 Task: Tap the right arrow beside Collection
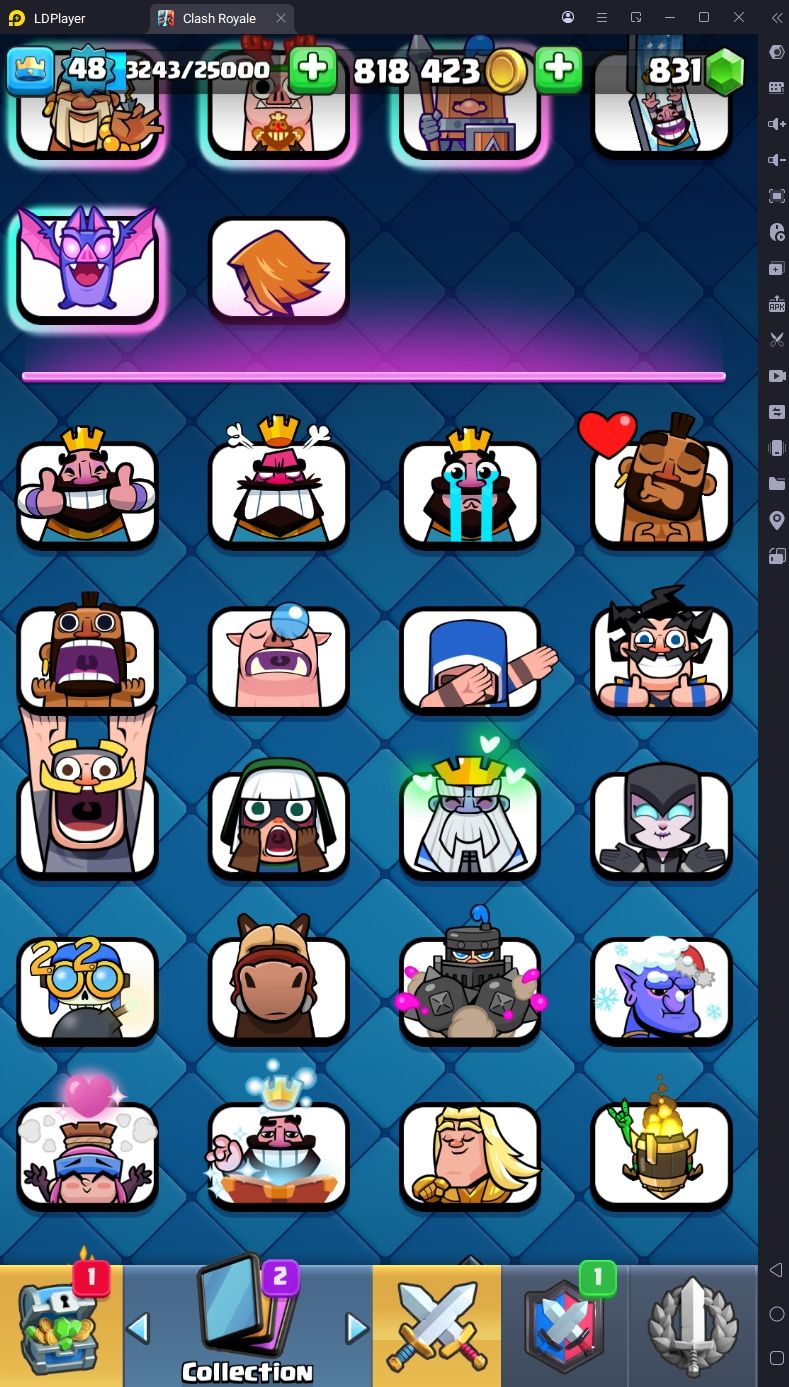pos(356,1328)
